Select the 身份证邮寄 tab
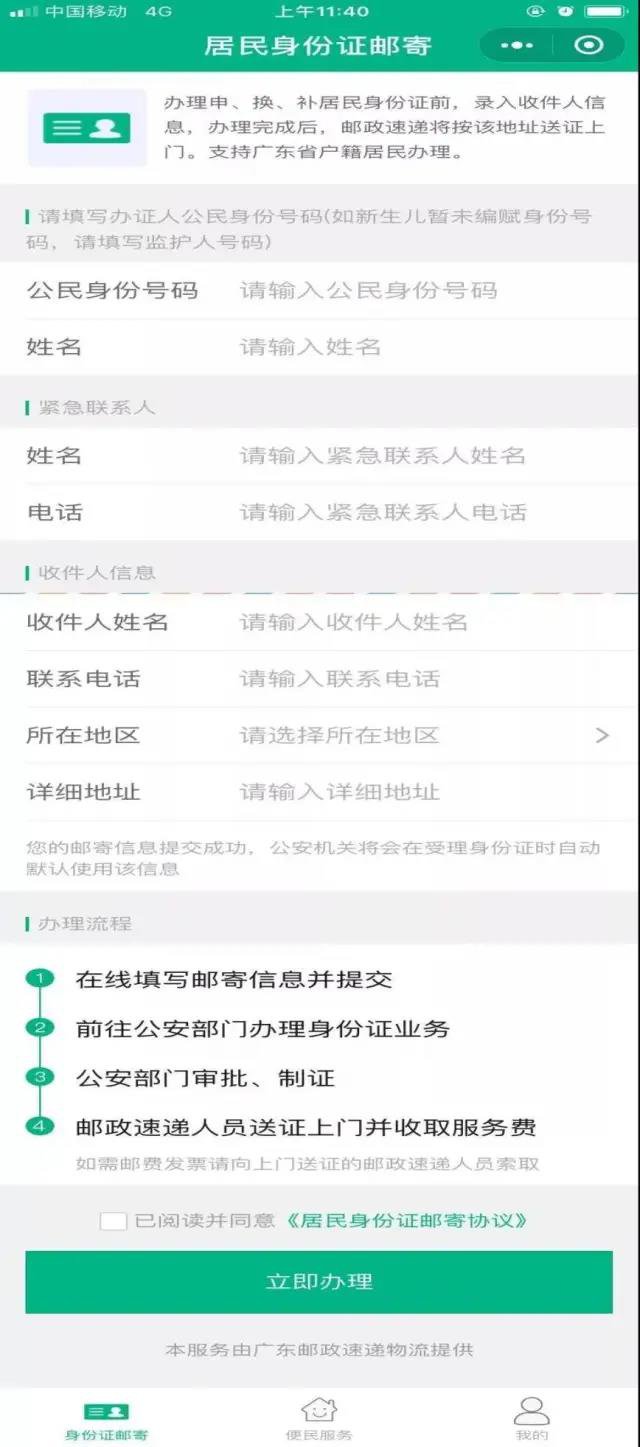This screenshot has width=640, height=1447. click(x=106, y=1418)
